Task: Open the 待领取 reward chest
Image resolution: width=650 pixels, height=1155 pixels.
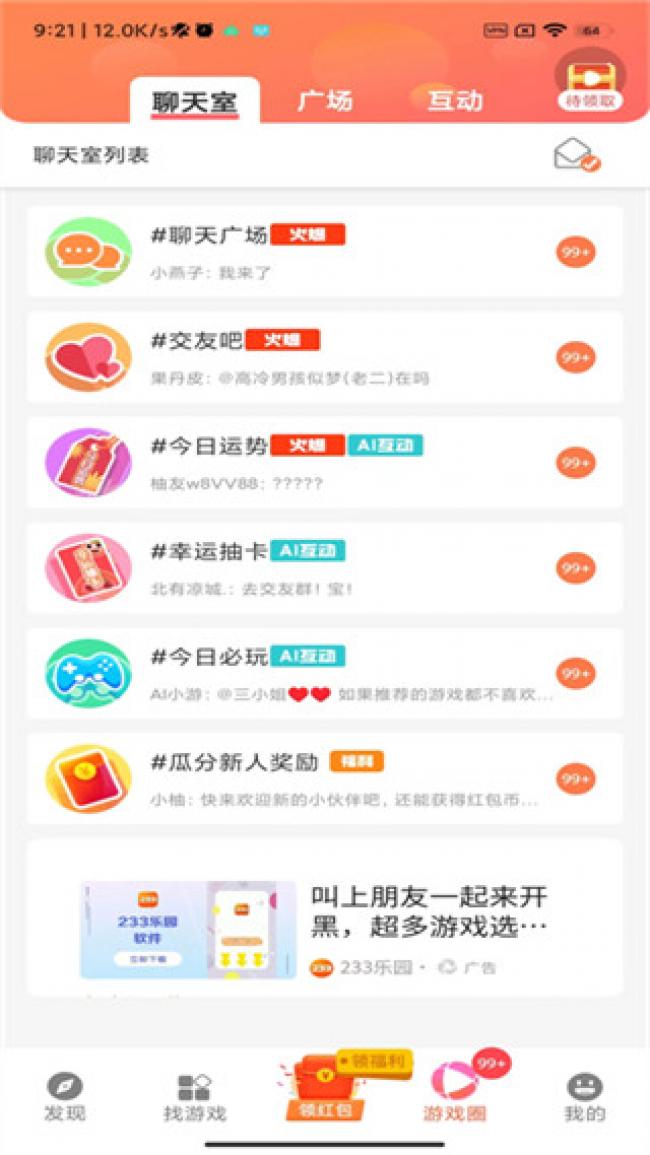Action: point(590,80)
